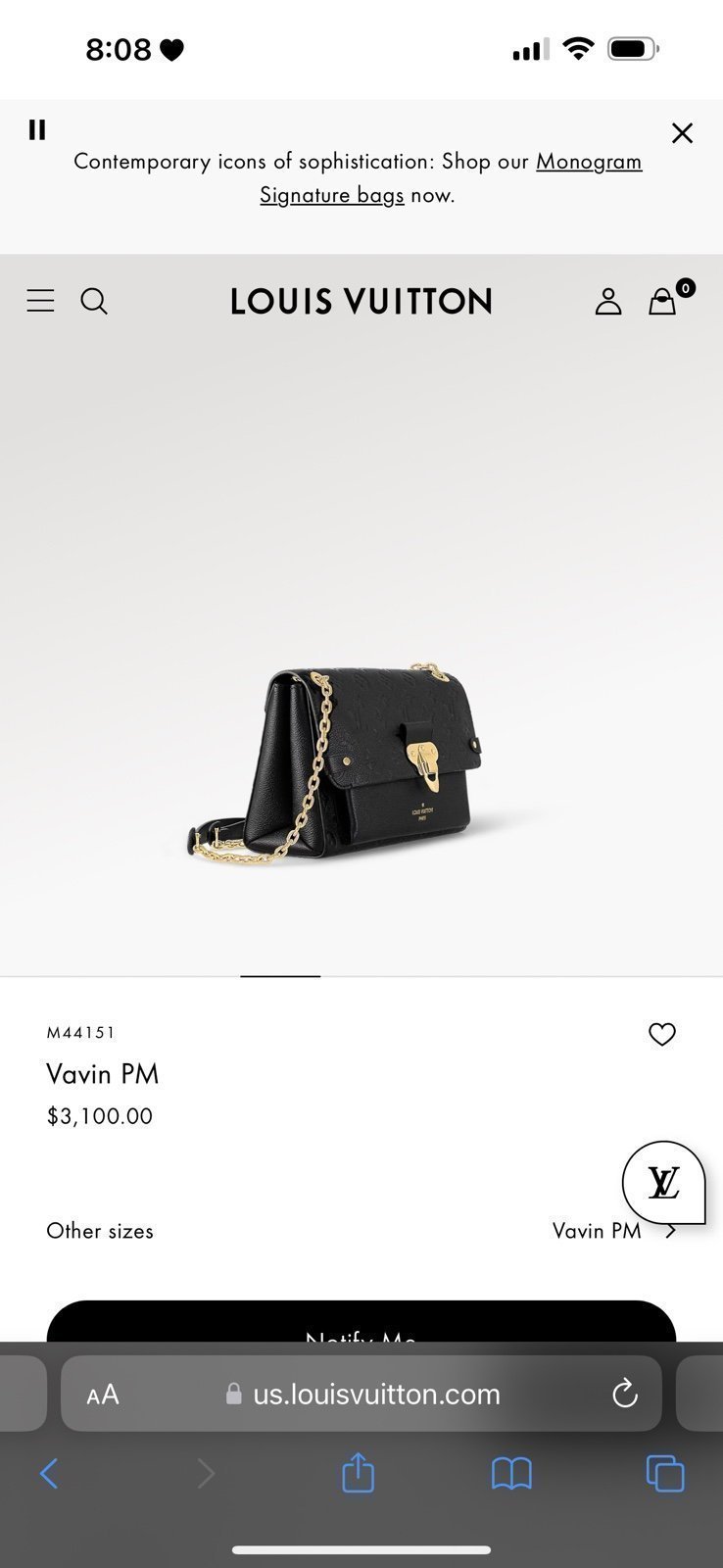
Task: Share this page from the Safari toolbar
Action: (358, 1472)
